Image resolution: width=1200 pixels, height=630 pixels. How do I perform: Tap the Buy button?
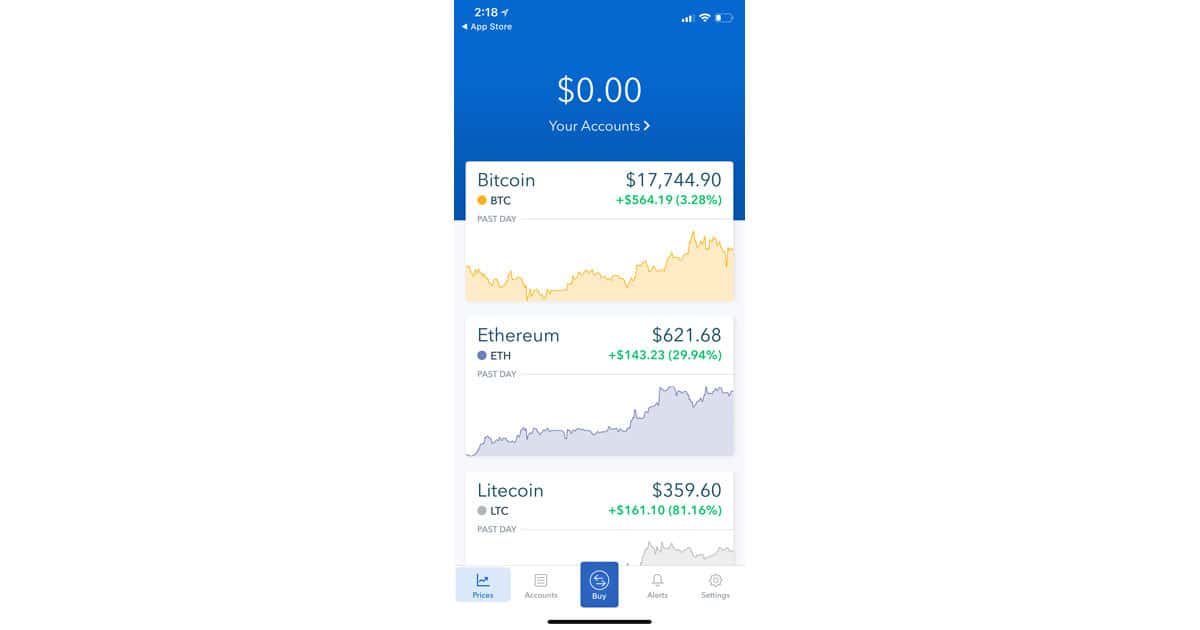coord(599,584)
